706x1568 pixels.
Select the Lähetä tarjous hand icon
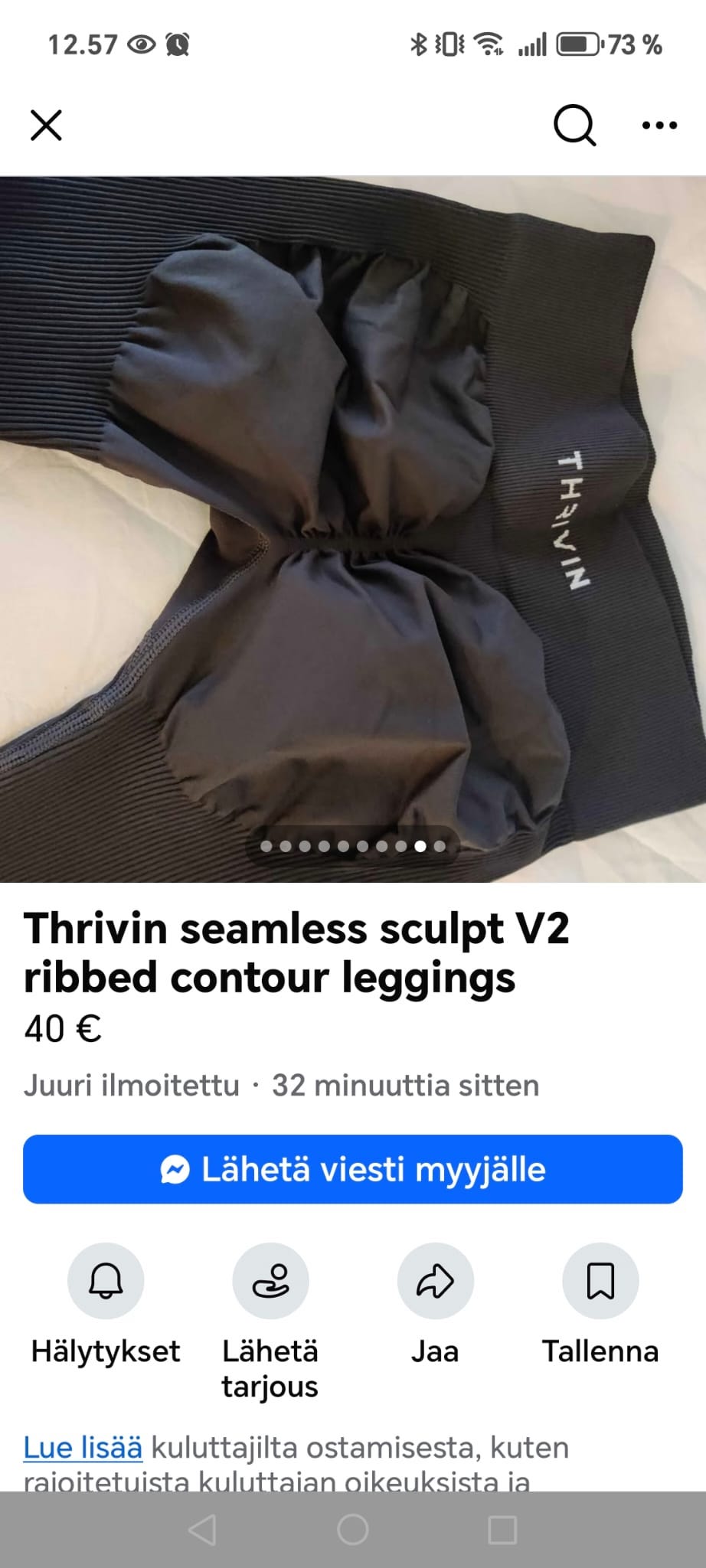[270, 1281]
